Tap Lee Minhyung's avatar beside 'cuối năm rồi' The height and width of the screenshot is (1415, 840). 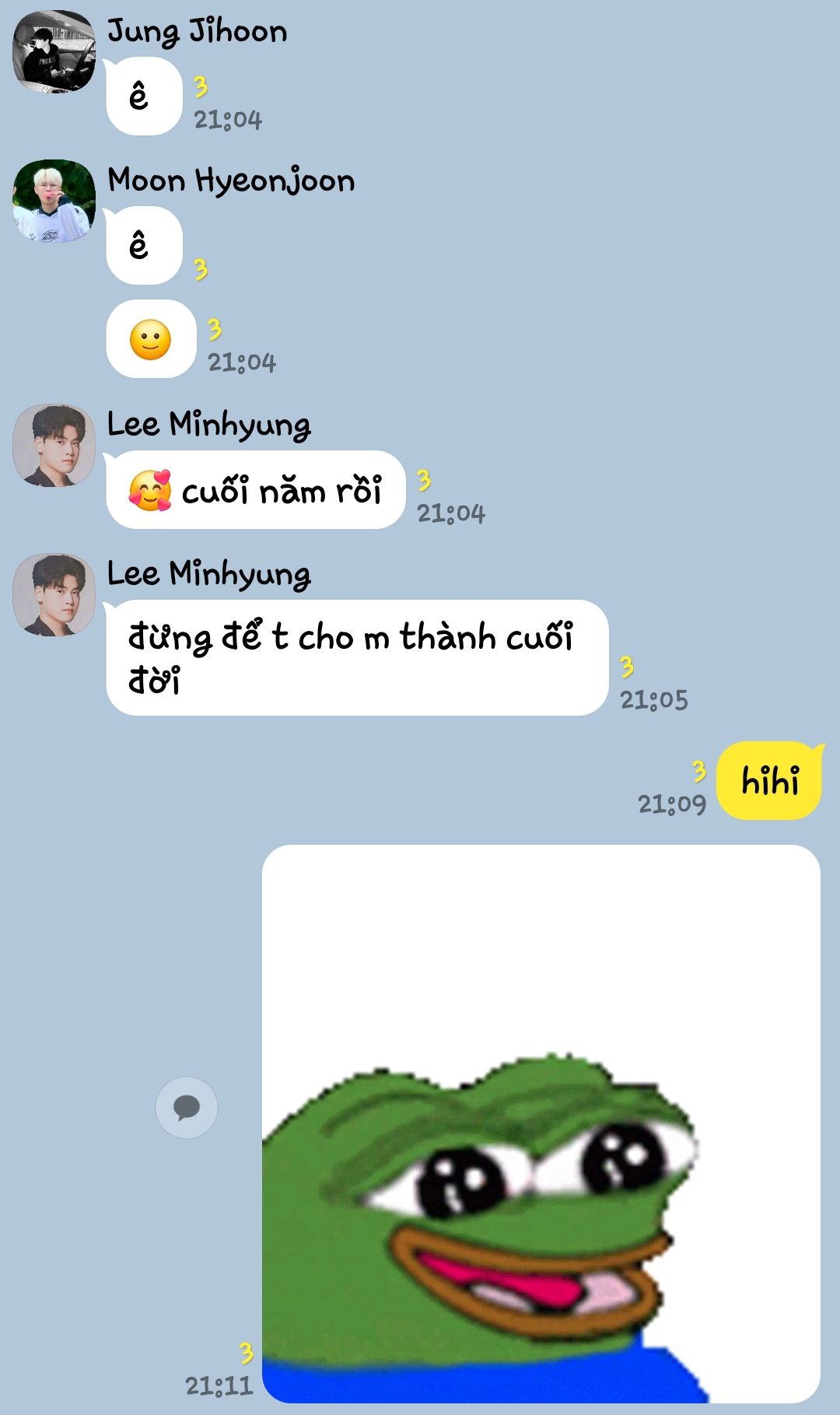54,446
